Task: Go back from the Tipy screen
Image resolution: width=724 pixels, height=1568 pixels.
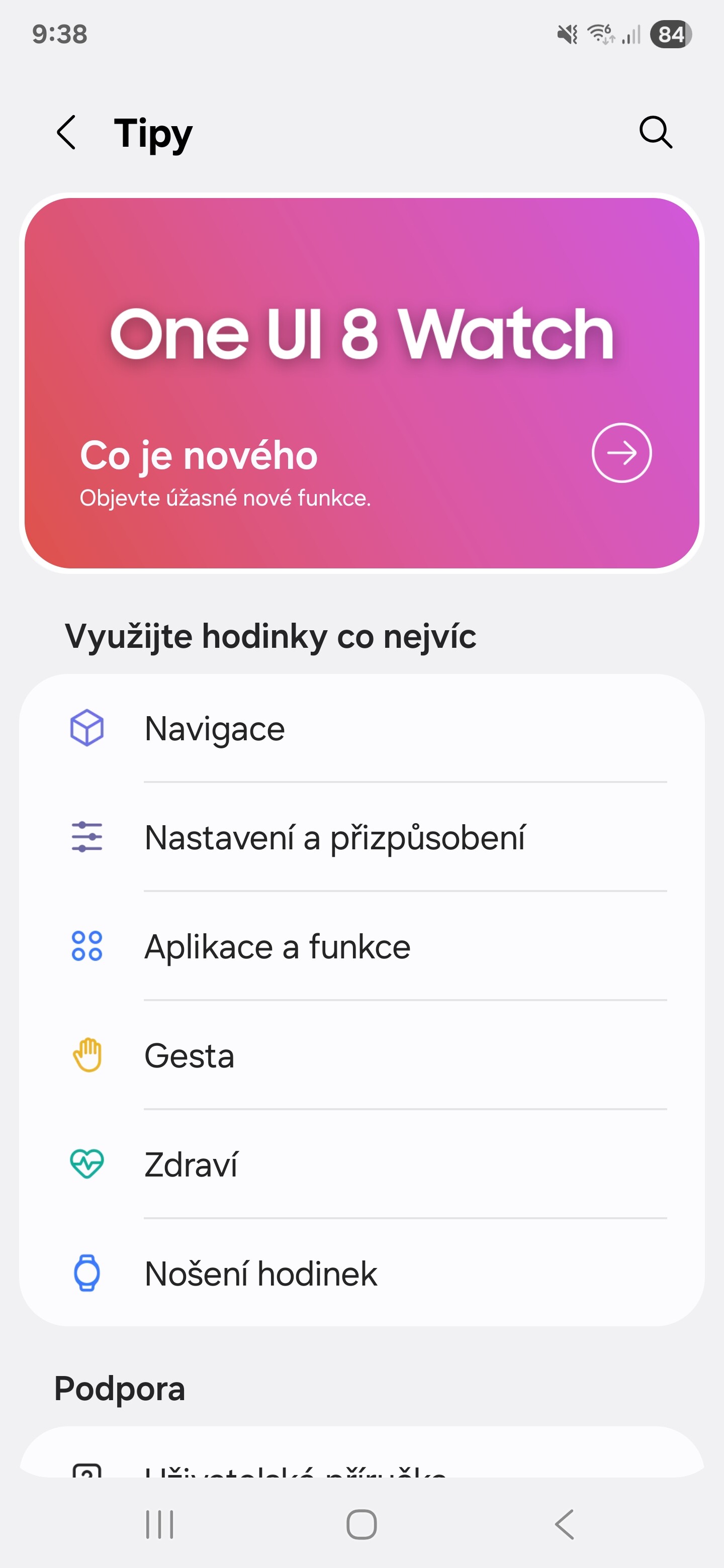Action: click(66, 132)
